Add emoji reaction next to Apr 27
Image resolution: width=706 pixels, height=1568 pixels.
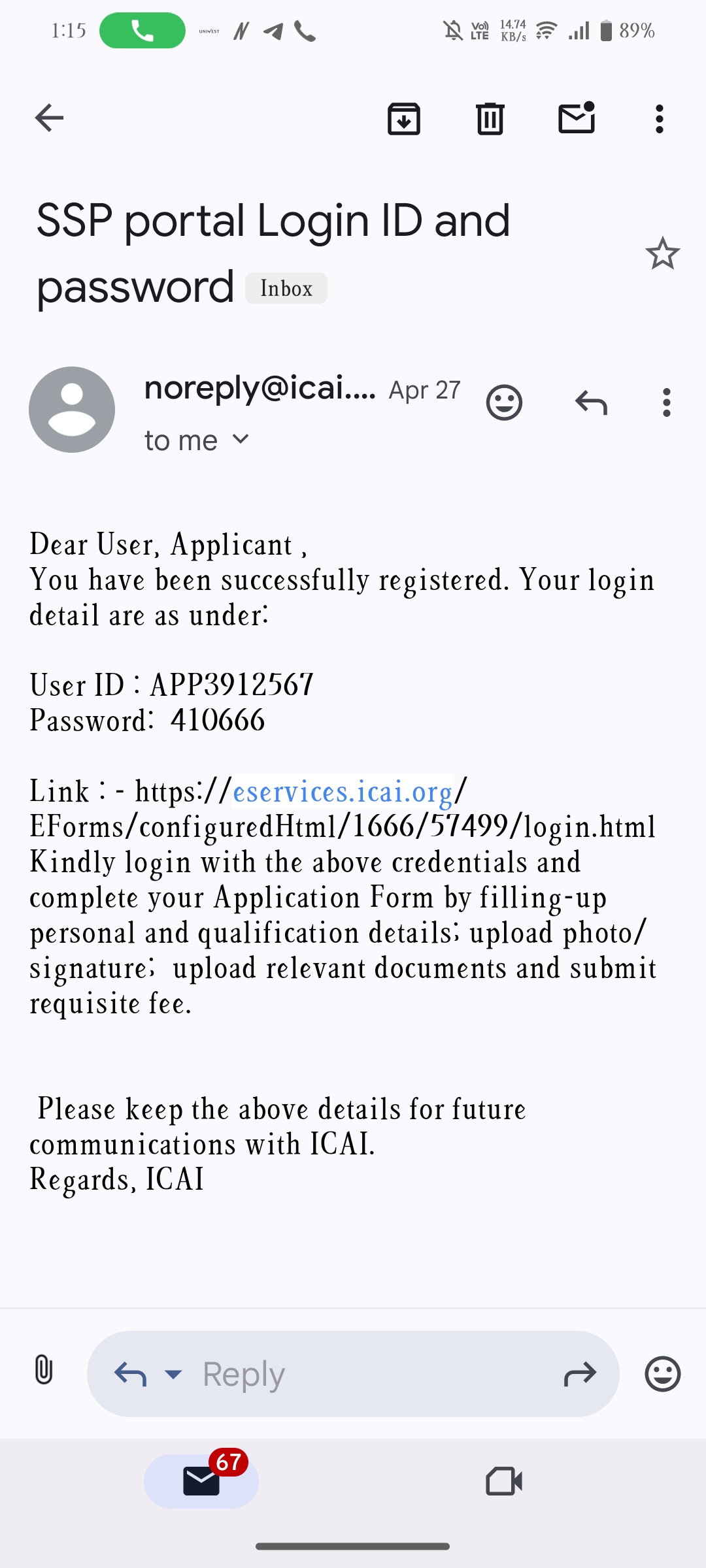pos(504,402)
